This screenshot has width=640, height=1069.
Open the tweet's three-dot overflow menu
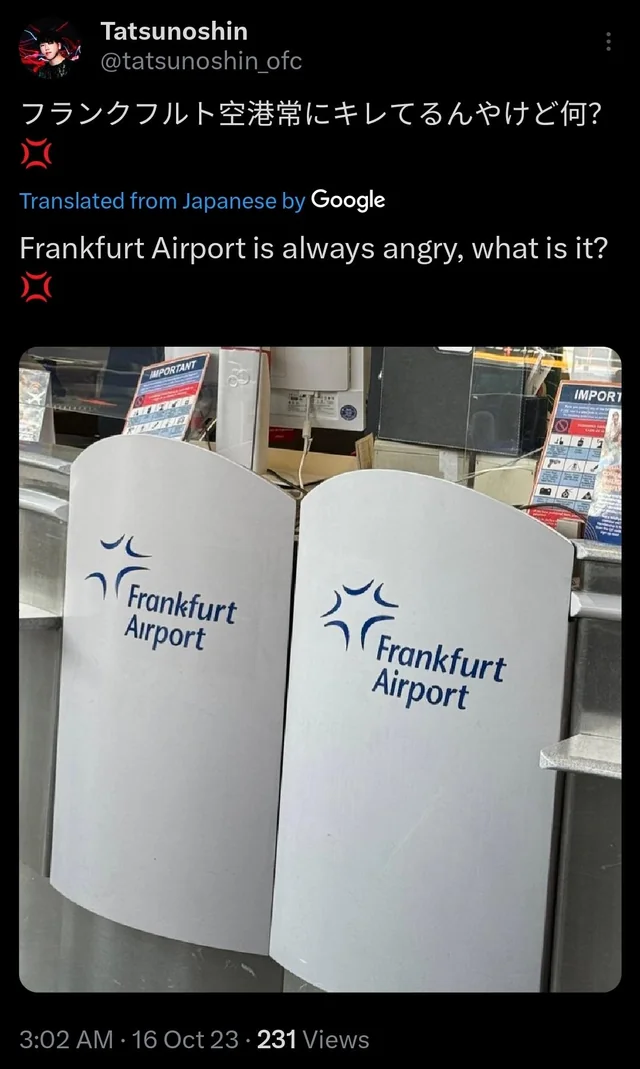tap(608, 42)
